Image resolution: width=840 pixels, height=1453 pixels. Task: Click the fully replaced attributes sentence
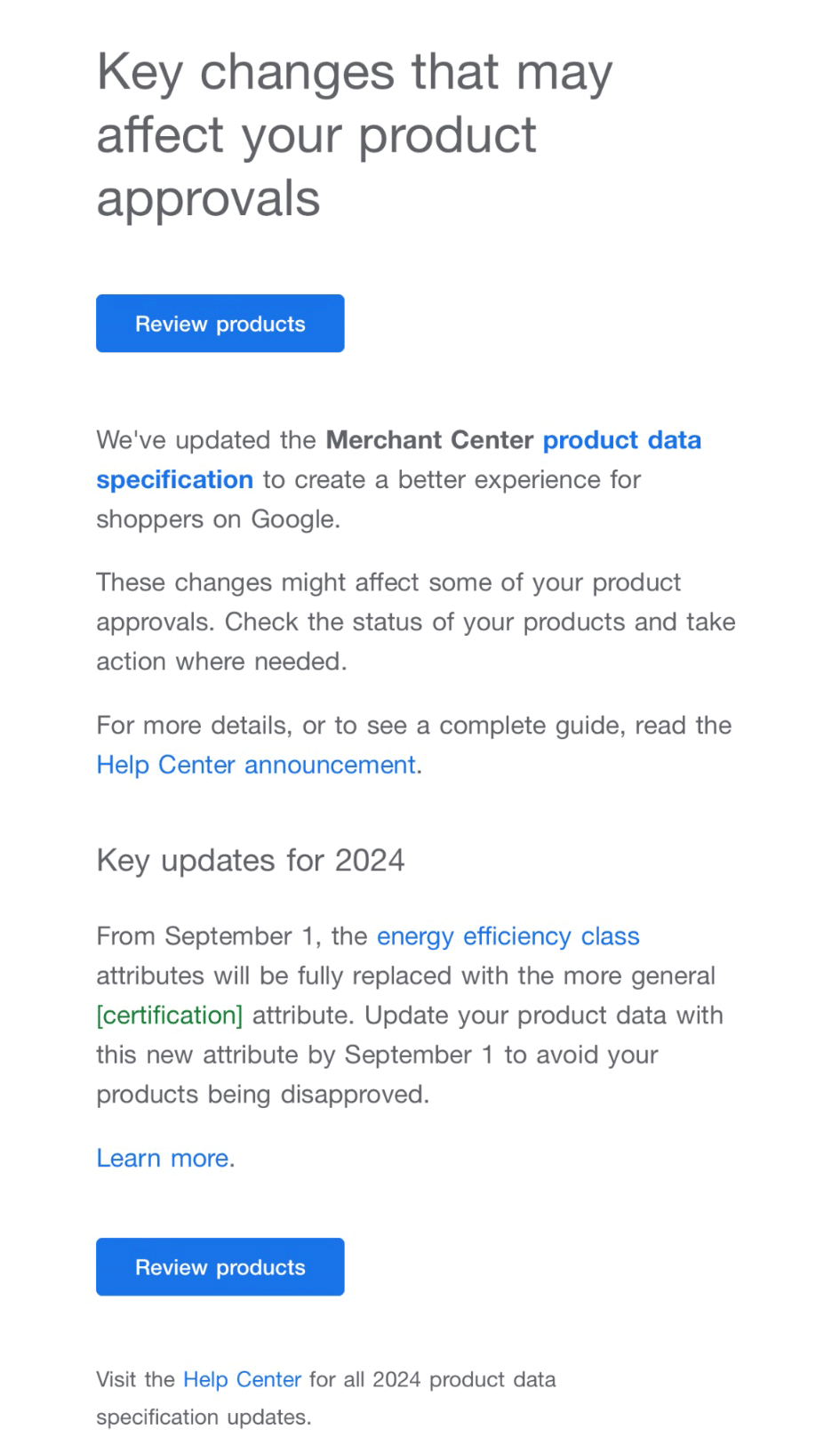(405, 975)
